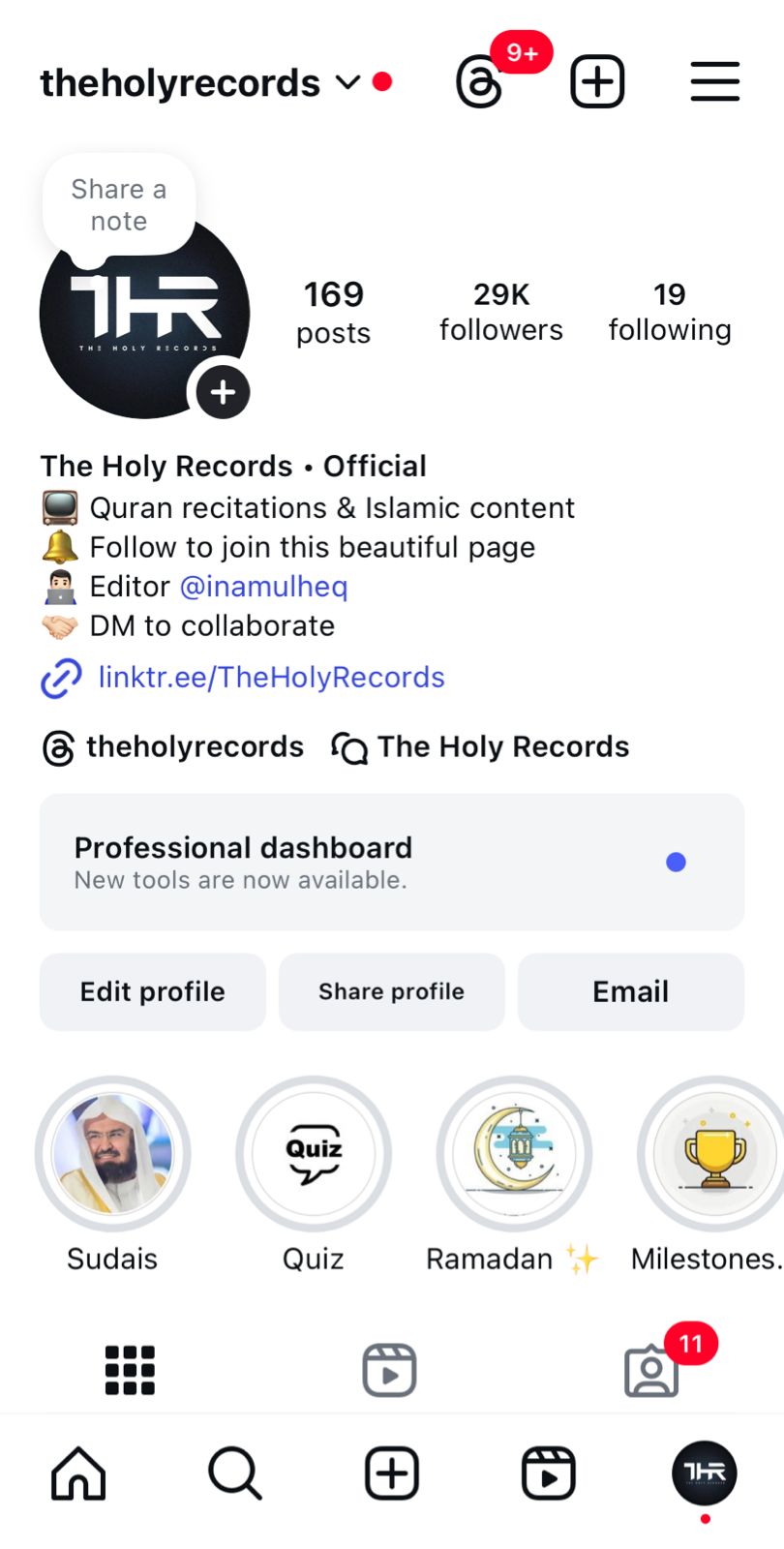This screenshot has width=784, height=1549.
Task: Open the theholyrecords Threads profile badge
Action: [174, 747]
